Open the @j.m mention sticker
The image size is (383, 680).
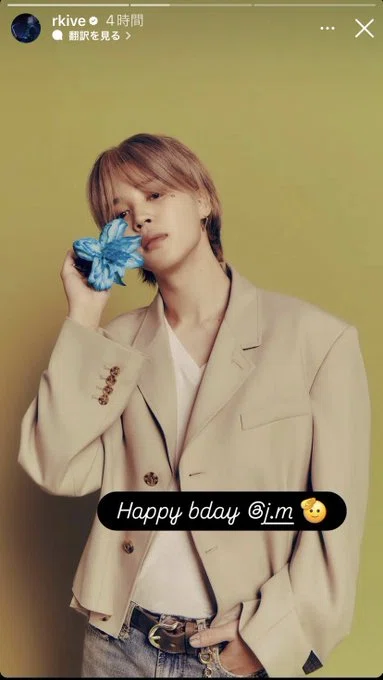pyautogui.click(x=222, y=511)
